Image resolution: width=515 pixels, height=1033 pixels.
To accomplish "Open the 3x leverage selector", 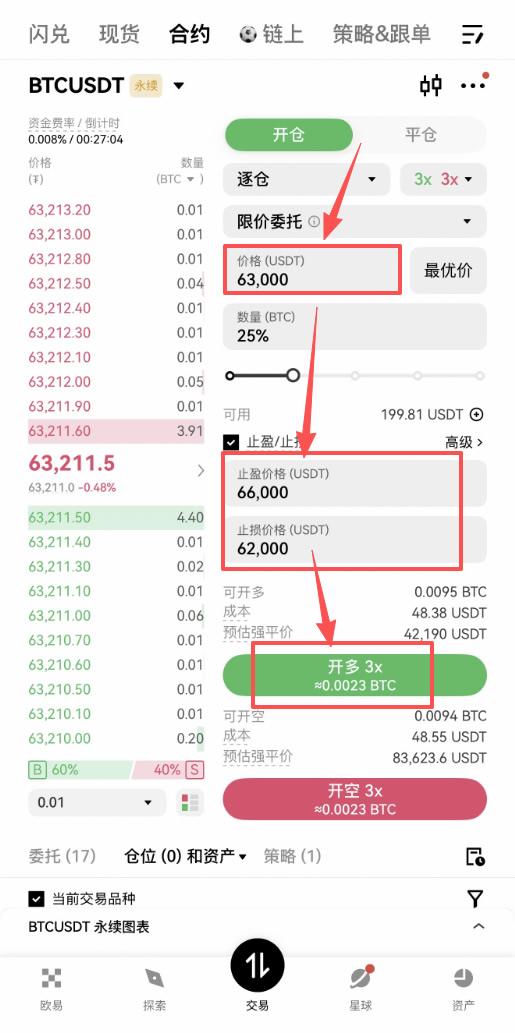I will [x=443, y=179].
